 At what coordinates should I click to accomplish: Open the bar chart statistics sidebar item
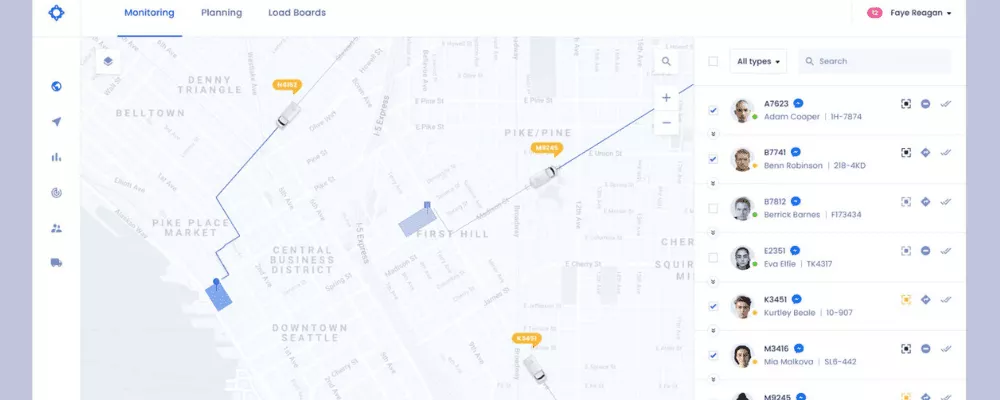tap(56, 157)
